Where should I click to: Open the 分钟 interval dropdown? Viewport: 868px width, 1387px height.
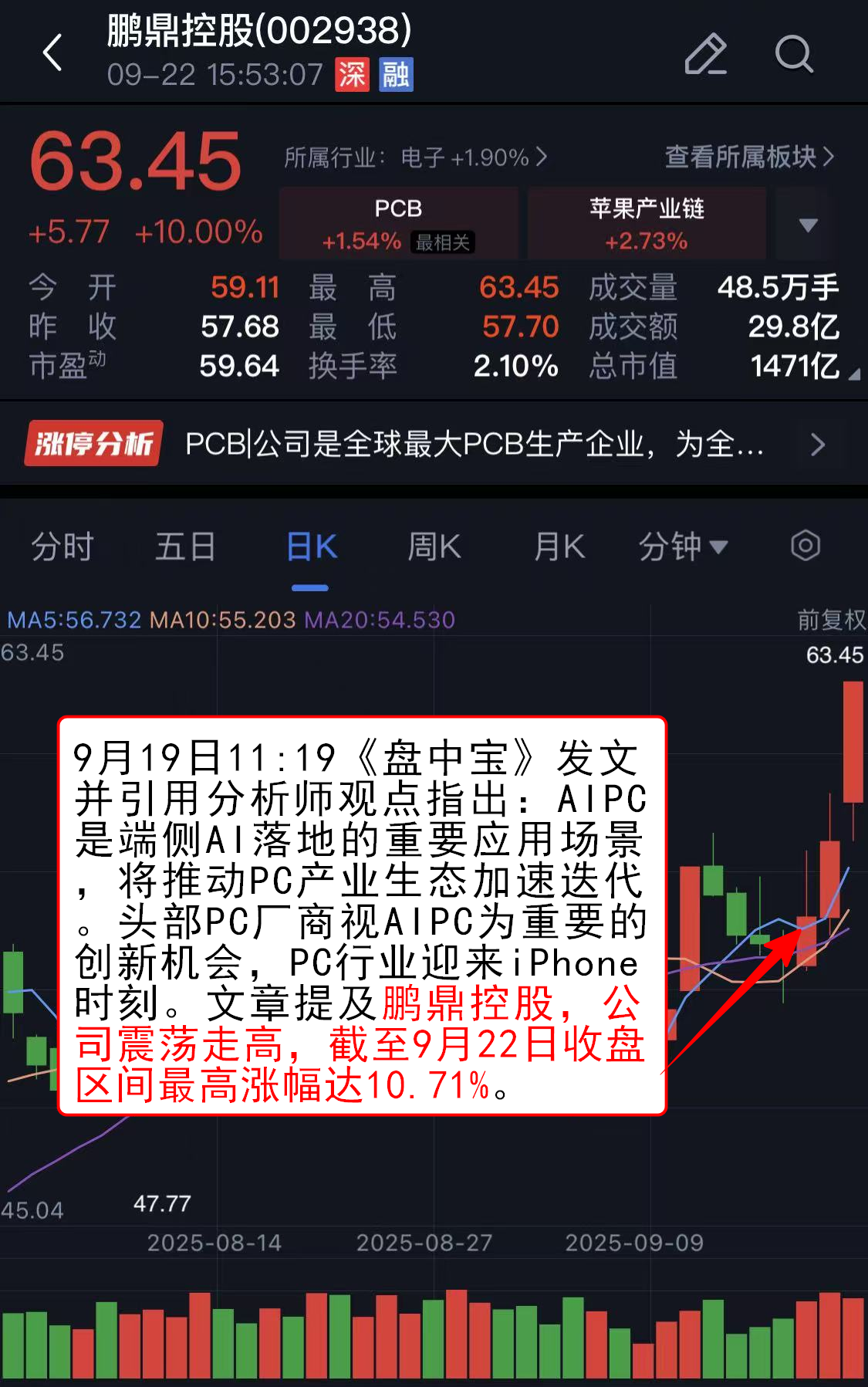click(x=683, y=547)
